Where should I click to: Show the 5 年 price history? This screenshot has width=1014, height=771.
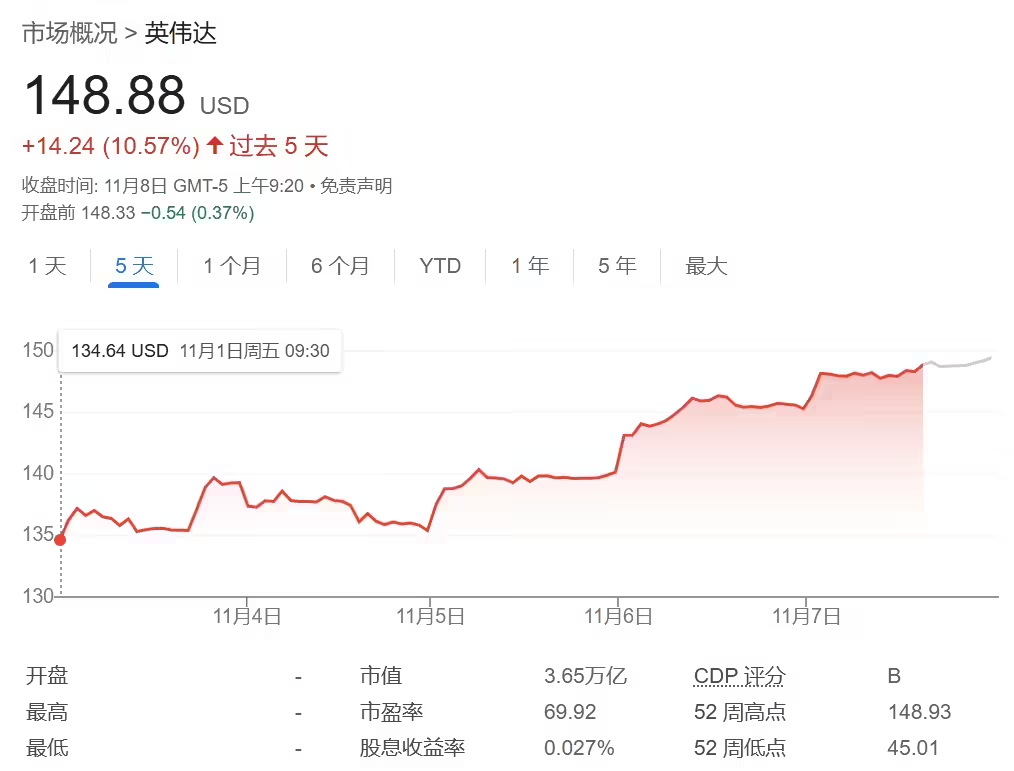point(617,266)
